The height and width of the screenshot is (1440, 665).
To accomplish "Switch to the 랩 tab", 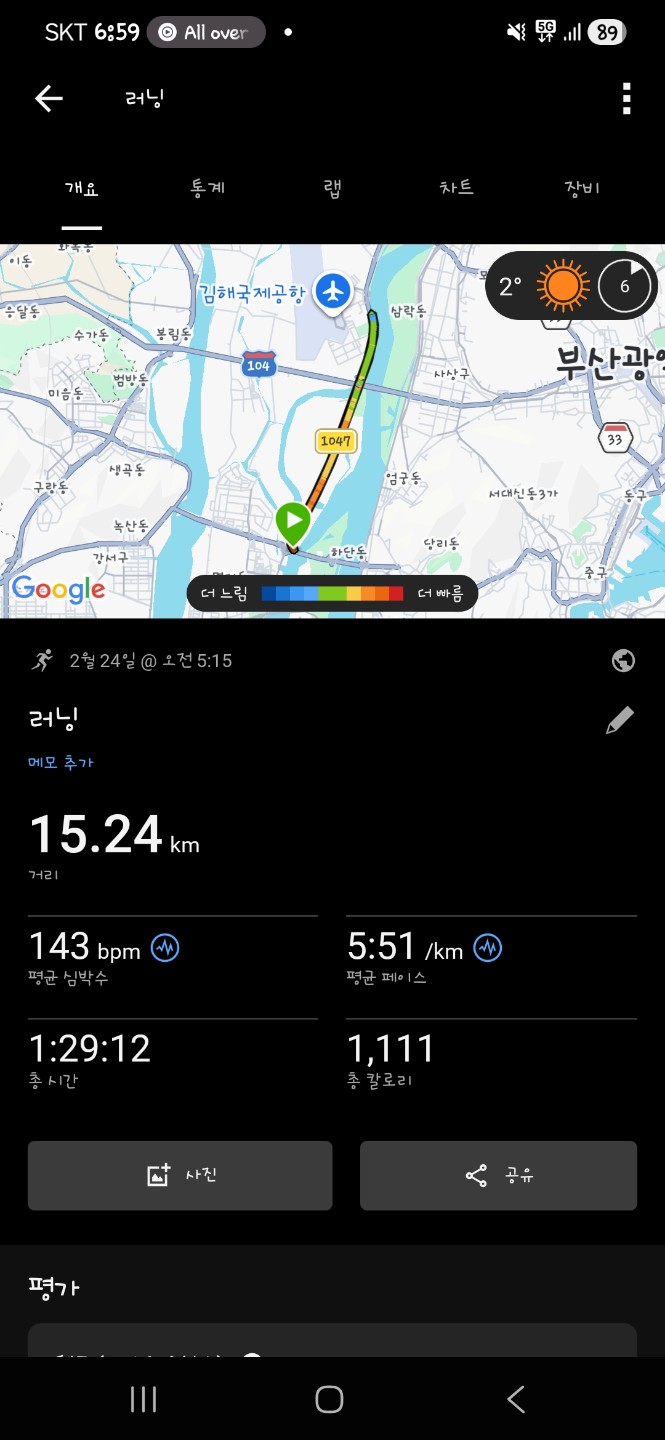I will coord(332,188).
